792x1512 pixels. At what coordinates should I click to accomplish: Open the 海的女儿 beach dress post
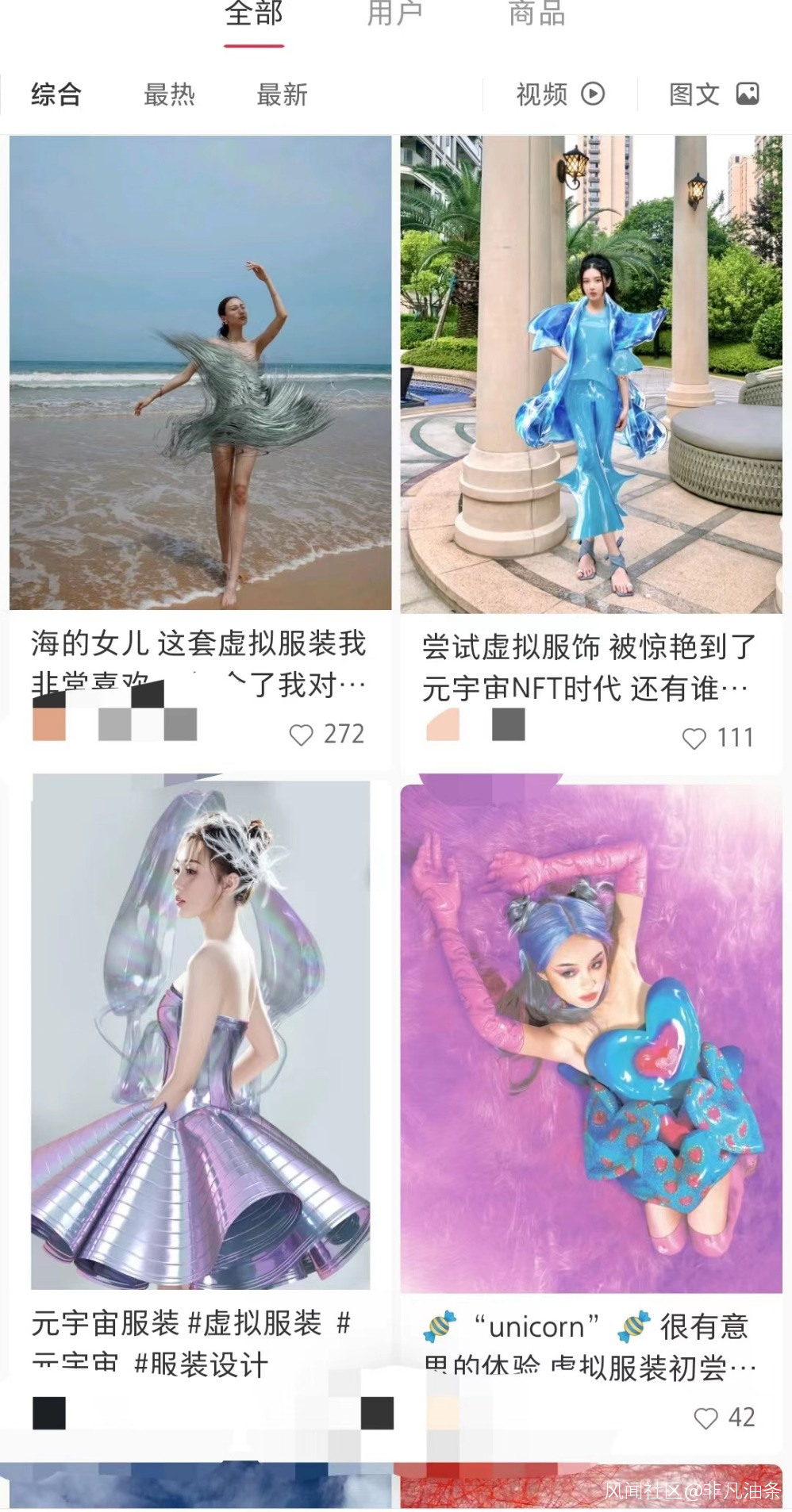tap(200, 373)
